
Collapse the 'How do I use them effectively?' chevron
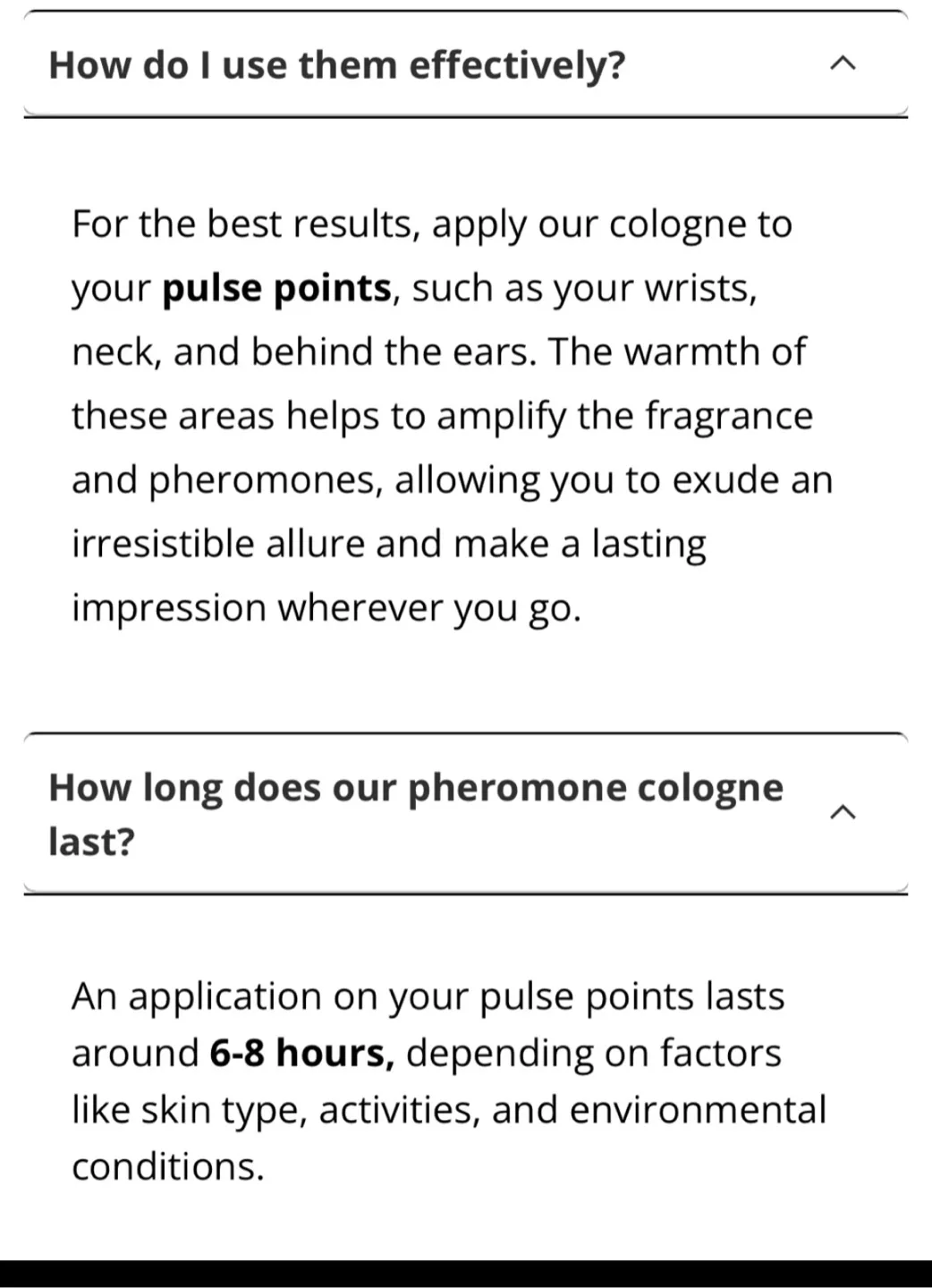(842, 64)
